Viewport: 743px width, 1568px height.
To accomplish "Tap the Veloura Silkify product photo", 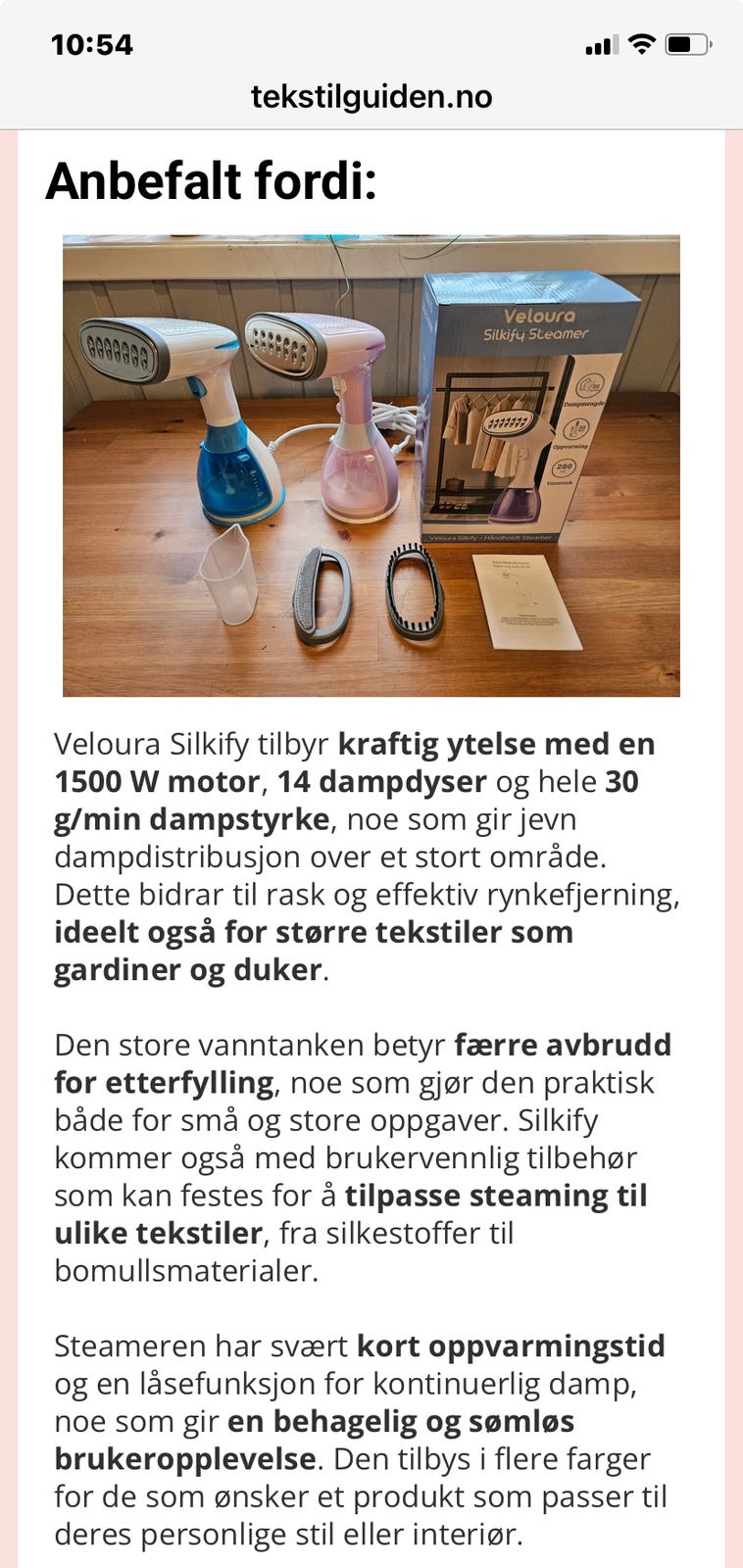I will (x=371, y=461).
